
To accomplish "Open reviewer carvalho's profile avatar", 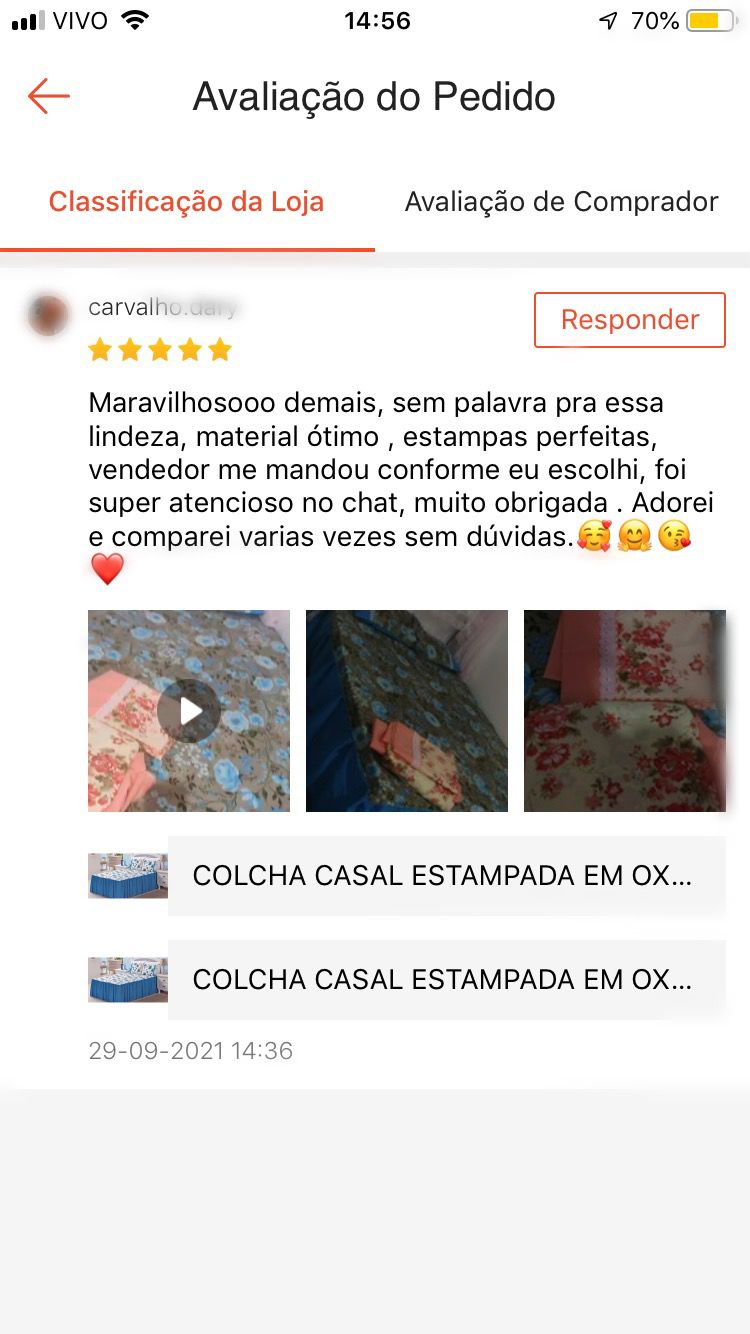I will [x=48, y=316].
